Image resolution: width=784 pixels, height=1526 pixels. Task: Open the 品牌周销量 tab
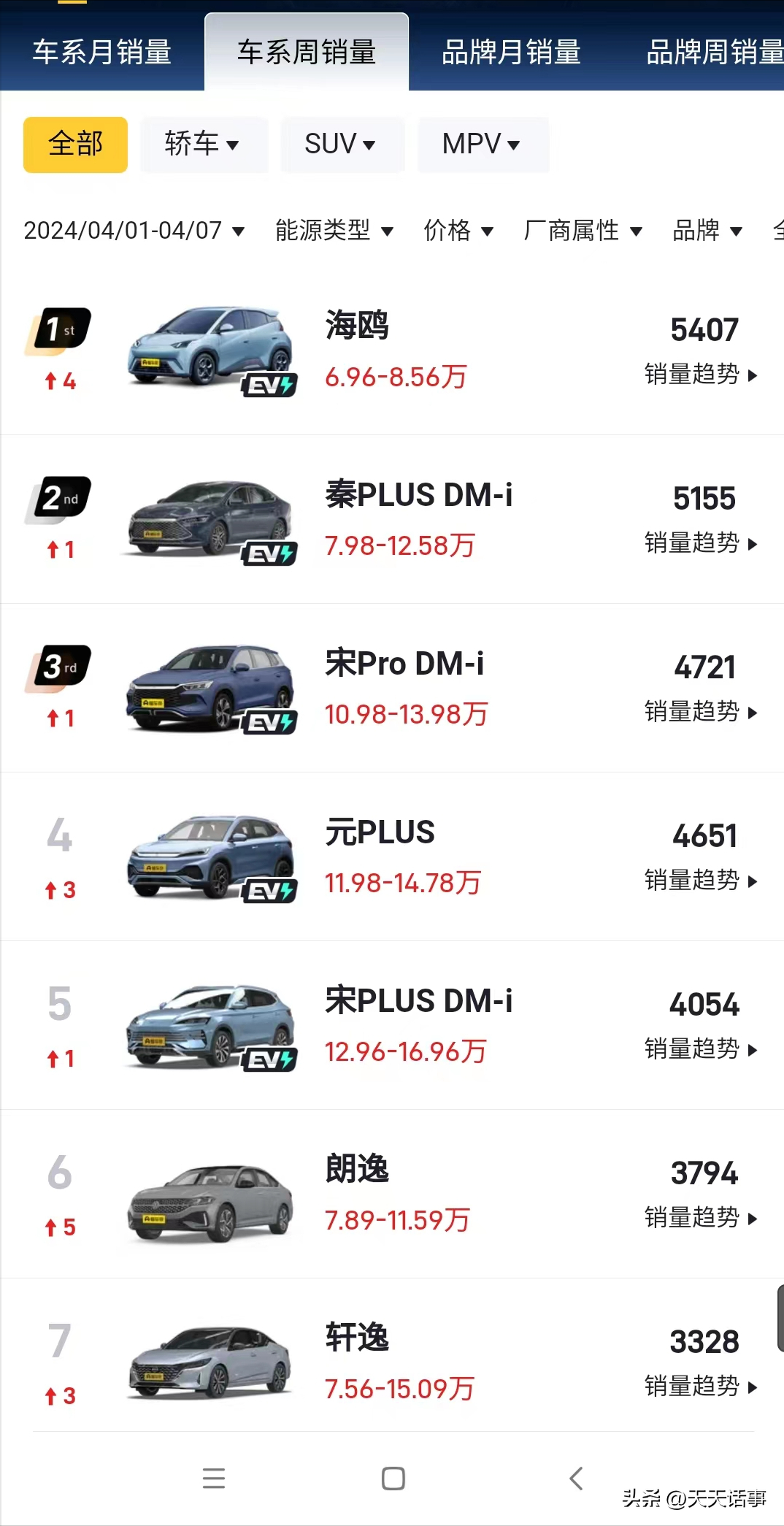pos(714,53)
